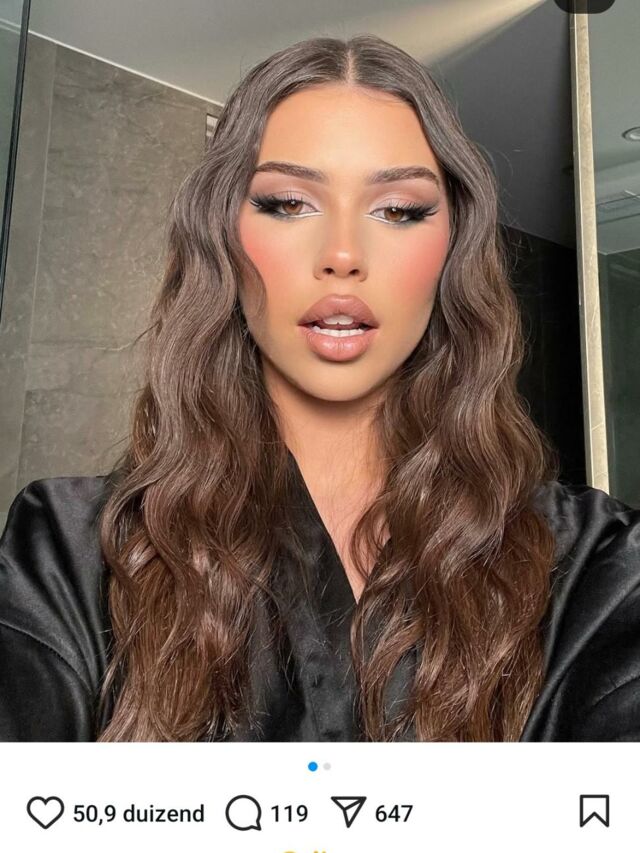Share the post via paper plane icon
The width and height of the screenshot is (640, 853).
click(349, 812)
